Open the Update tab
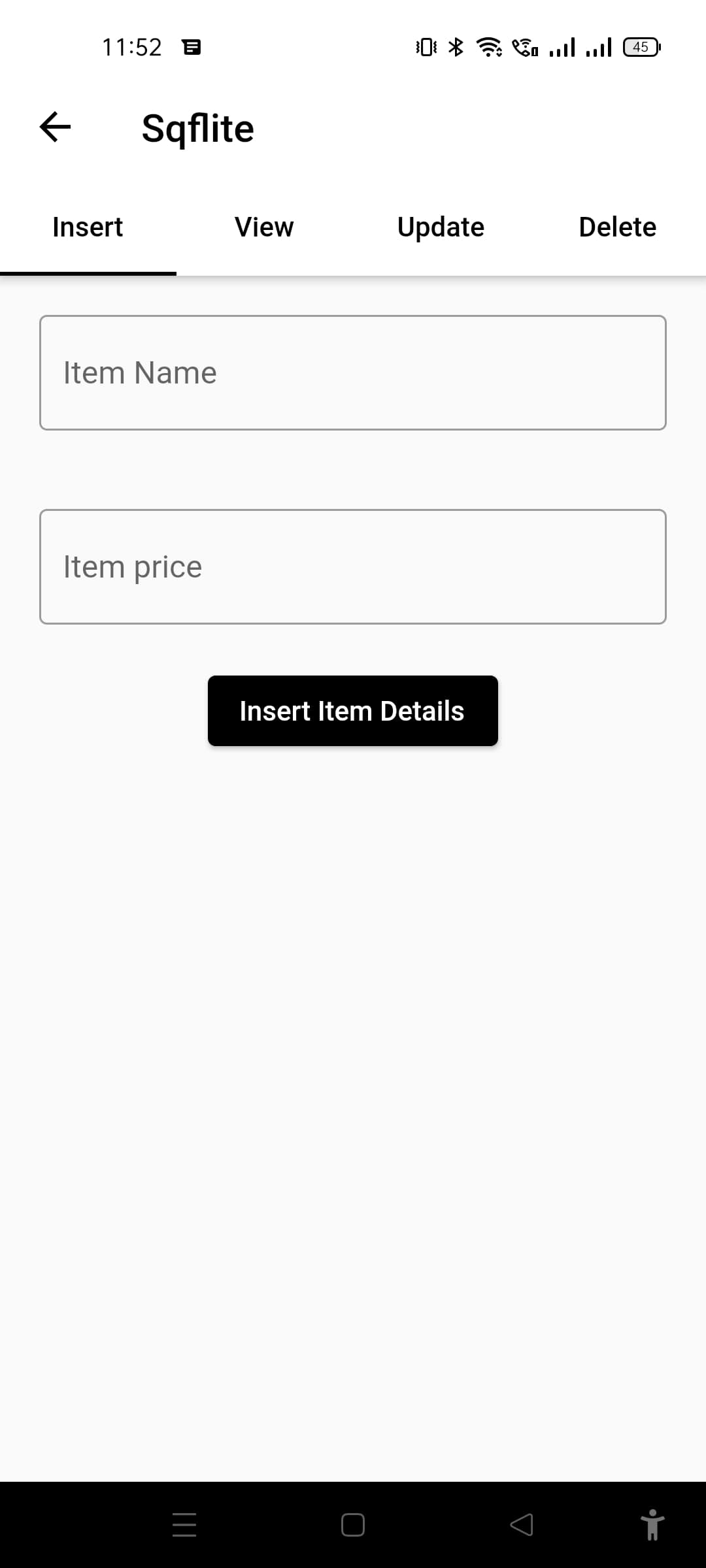 point(441,227)
